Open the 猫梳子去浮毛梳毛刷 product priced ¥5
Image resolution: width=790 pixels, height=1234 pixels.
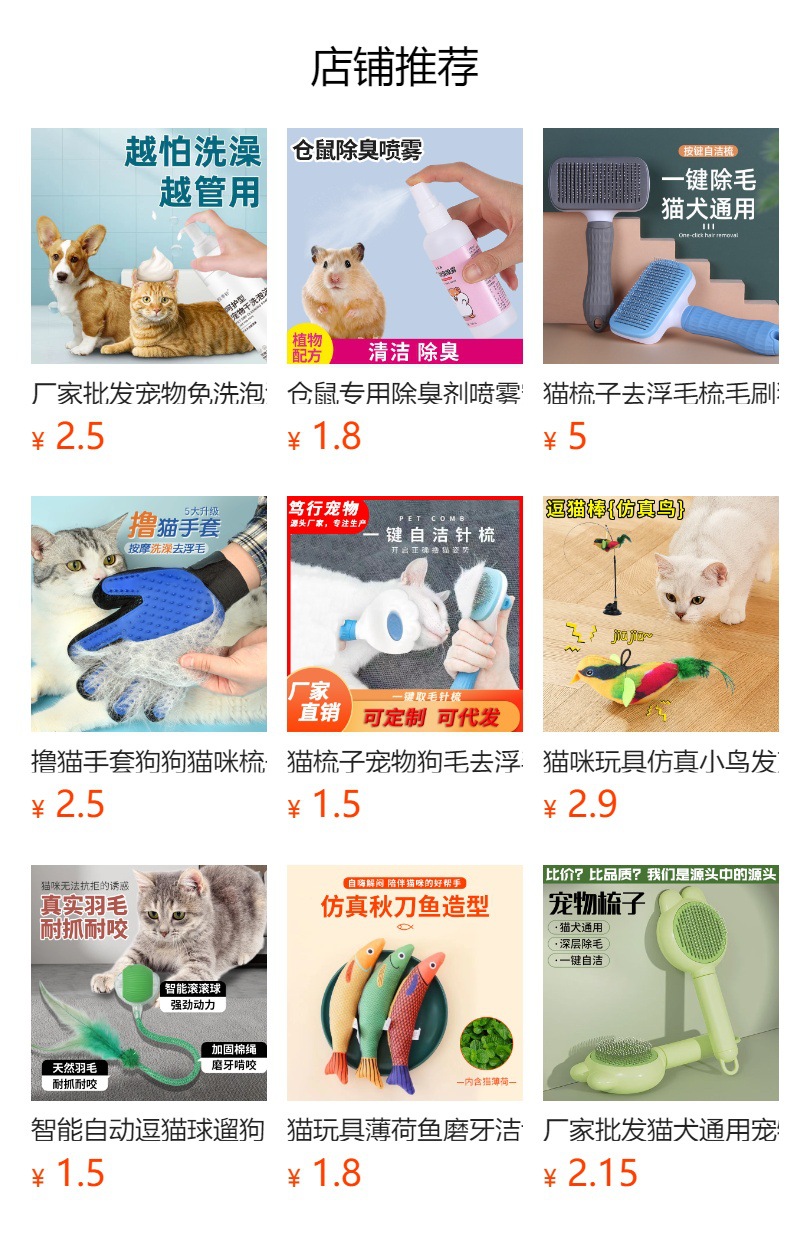coord(661,291)
